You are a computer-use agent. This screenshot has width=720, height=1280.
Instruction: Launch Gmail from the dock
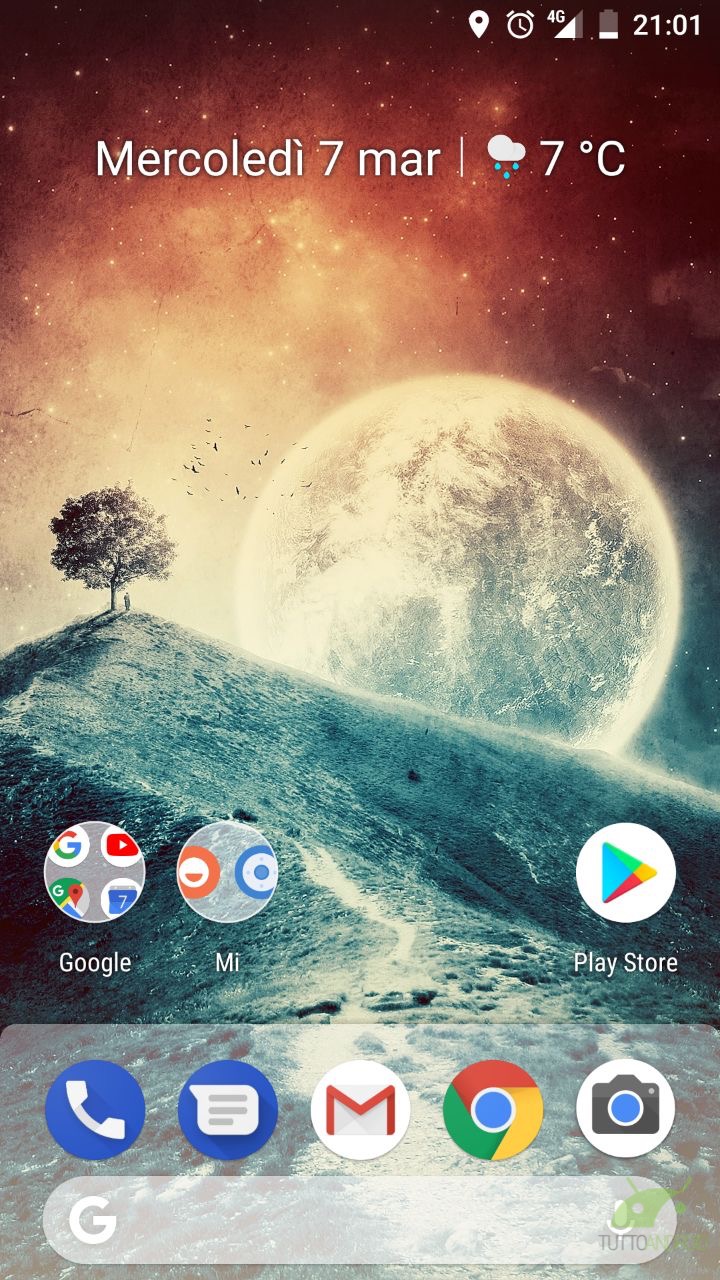360,1109
